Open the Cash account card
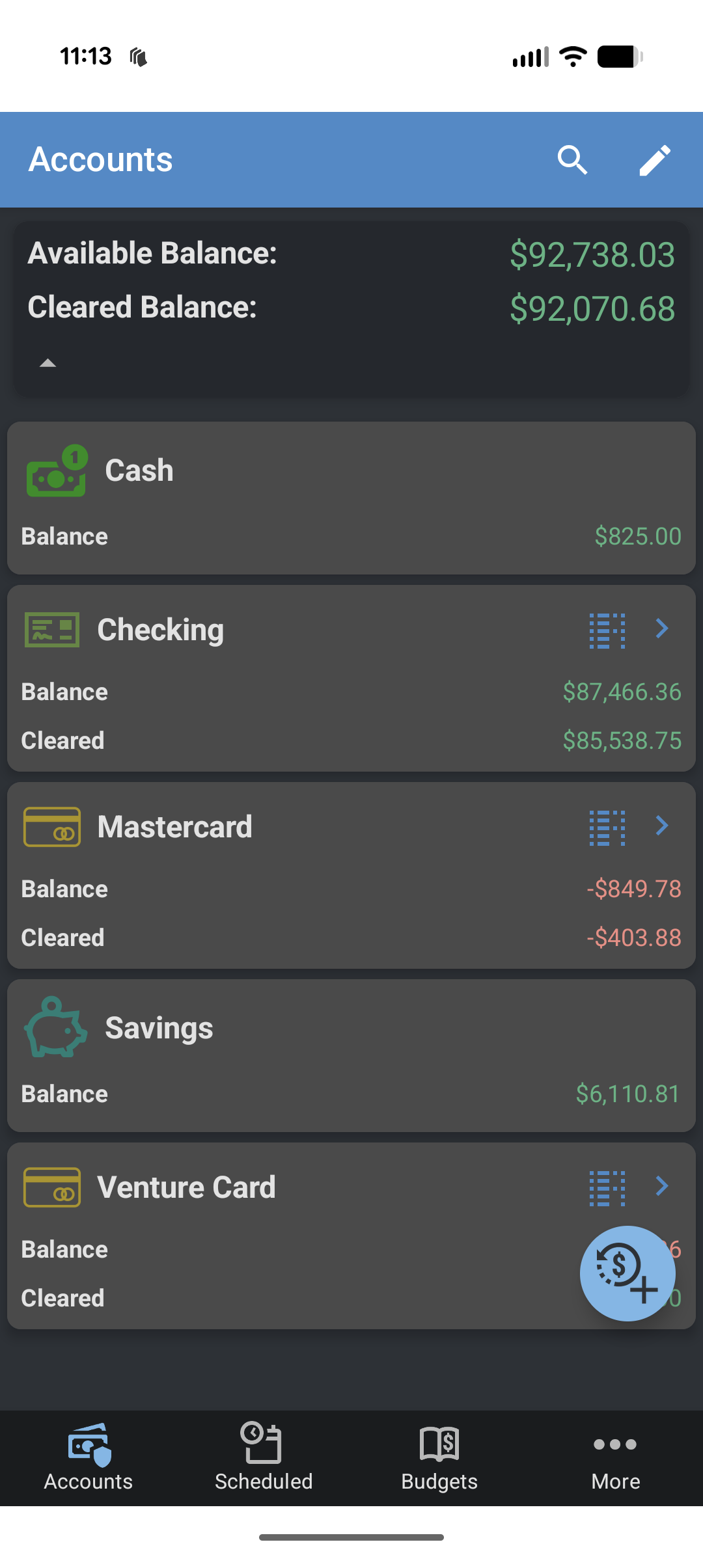 (351, 498)
